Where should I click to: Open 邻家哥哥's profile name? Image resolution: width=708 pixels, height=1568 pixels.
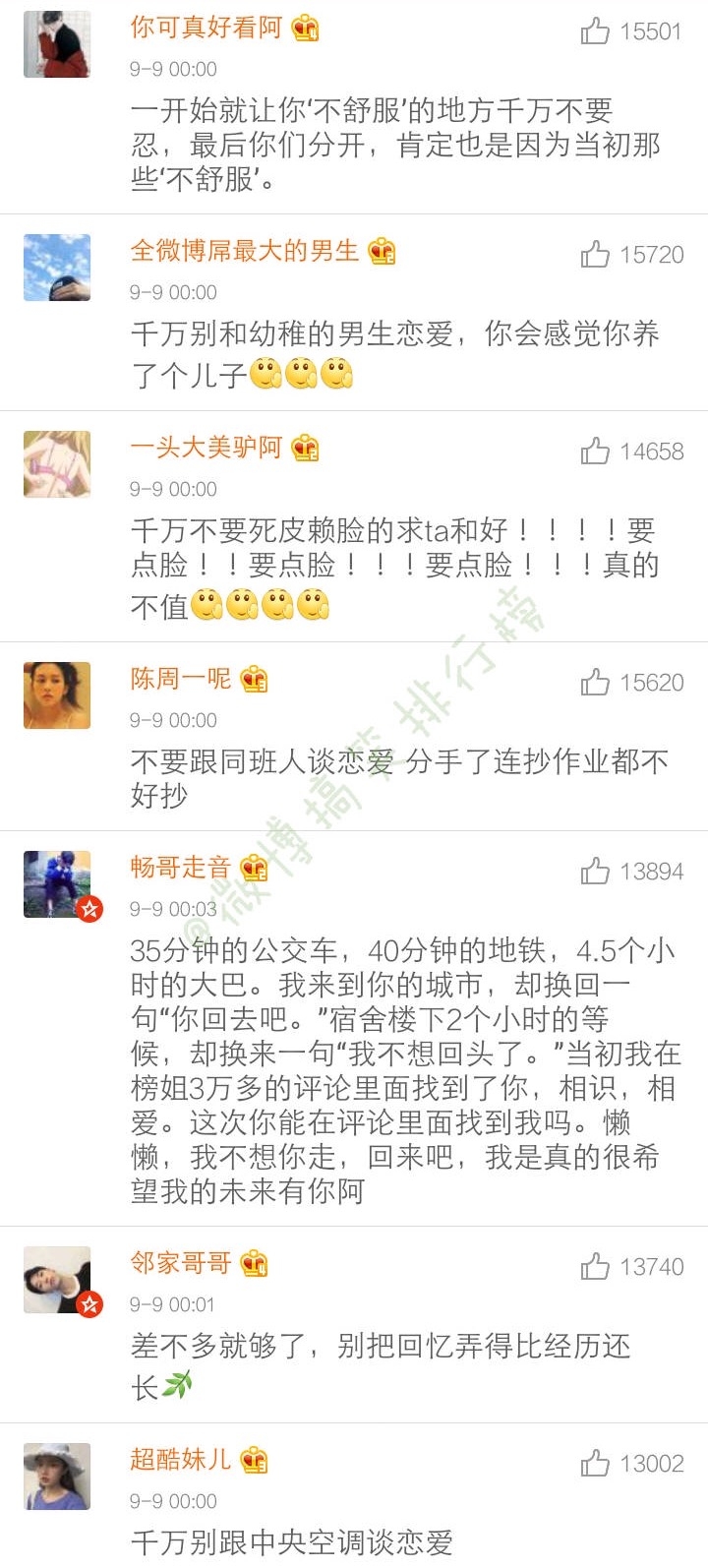[x=181, y=1263]
